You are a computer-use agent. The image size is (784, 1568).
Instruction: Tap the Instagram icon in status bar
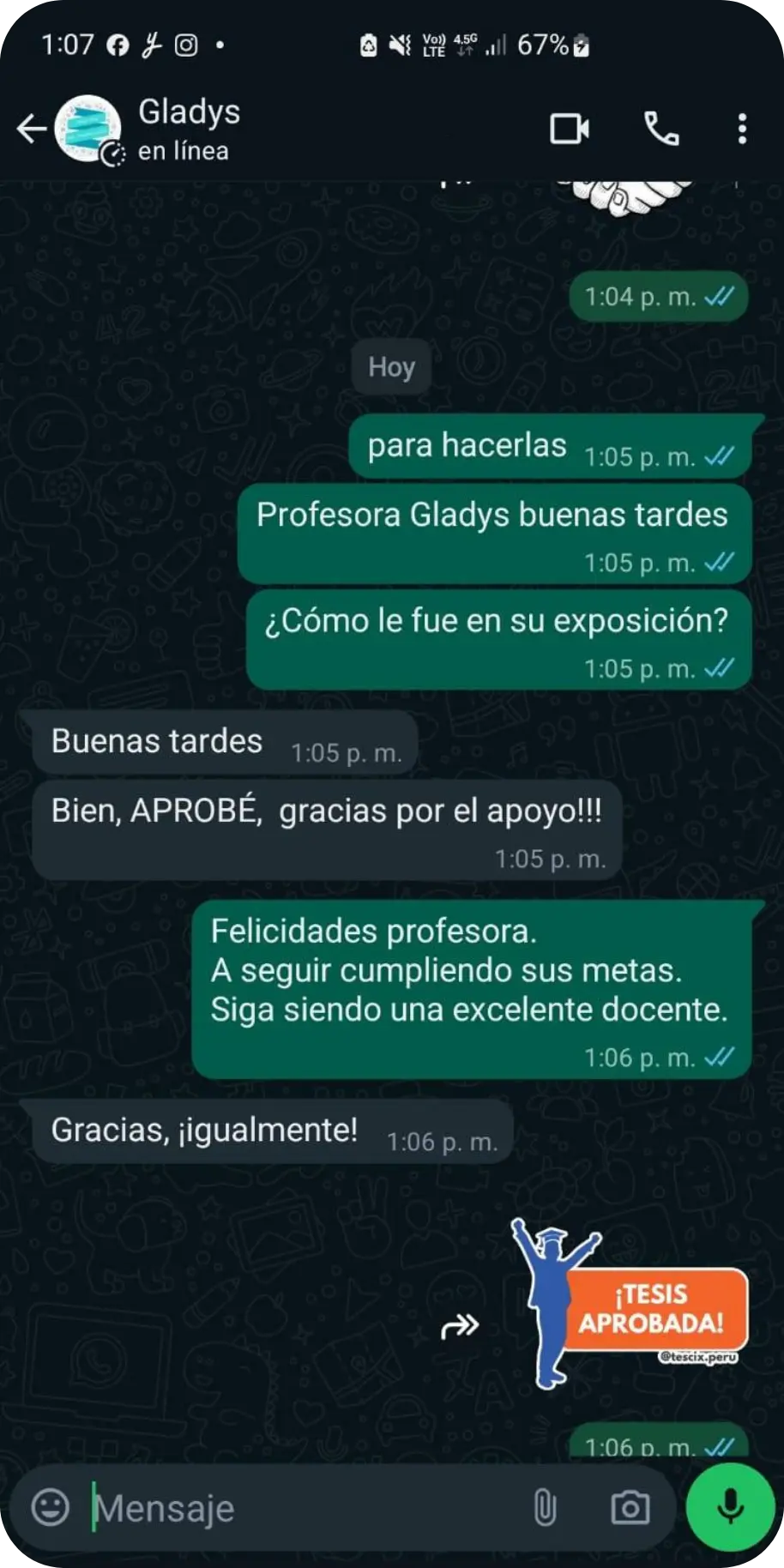click(186, 45)
